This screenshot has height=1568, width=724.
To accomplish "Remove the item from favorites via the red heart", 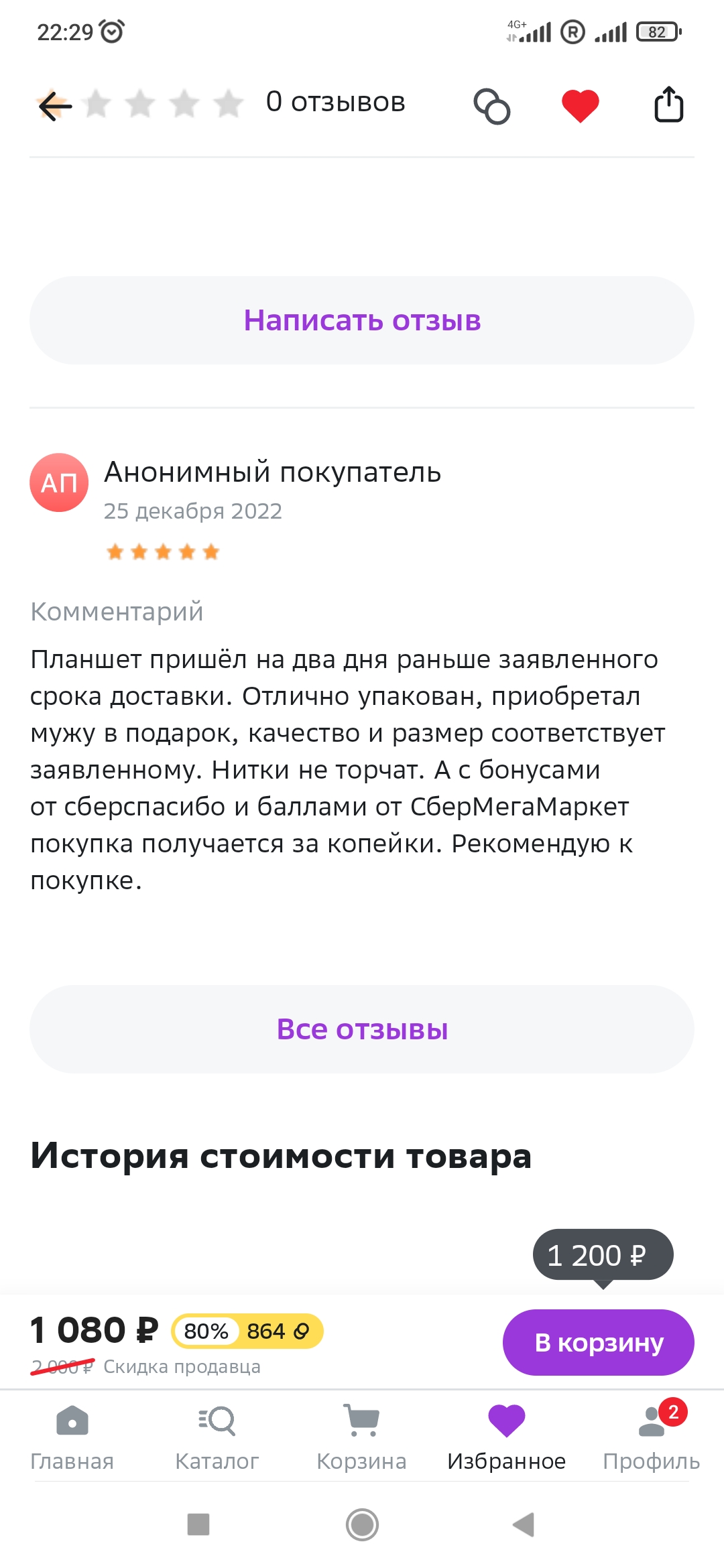I will [580, 106].
